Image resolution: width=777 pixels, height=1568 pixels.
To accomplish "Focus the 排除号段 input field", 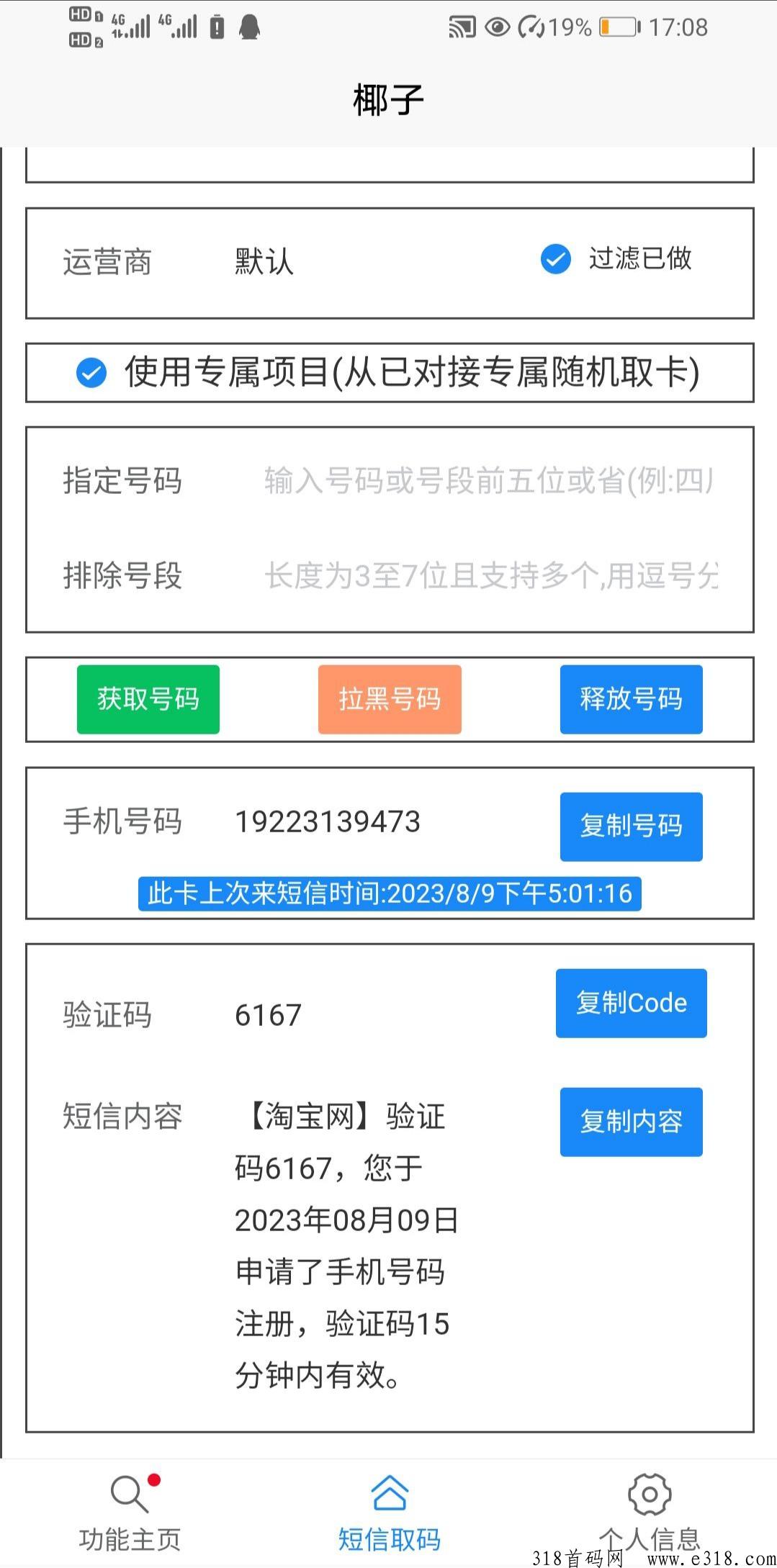I will tap(490, 576).
